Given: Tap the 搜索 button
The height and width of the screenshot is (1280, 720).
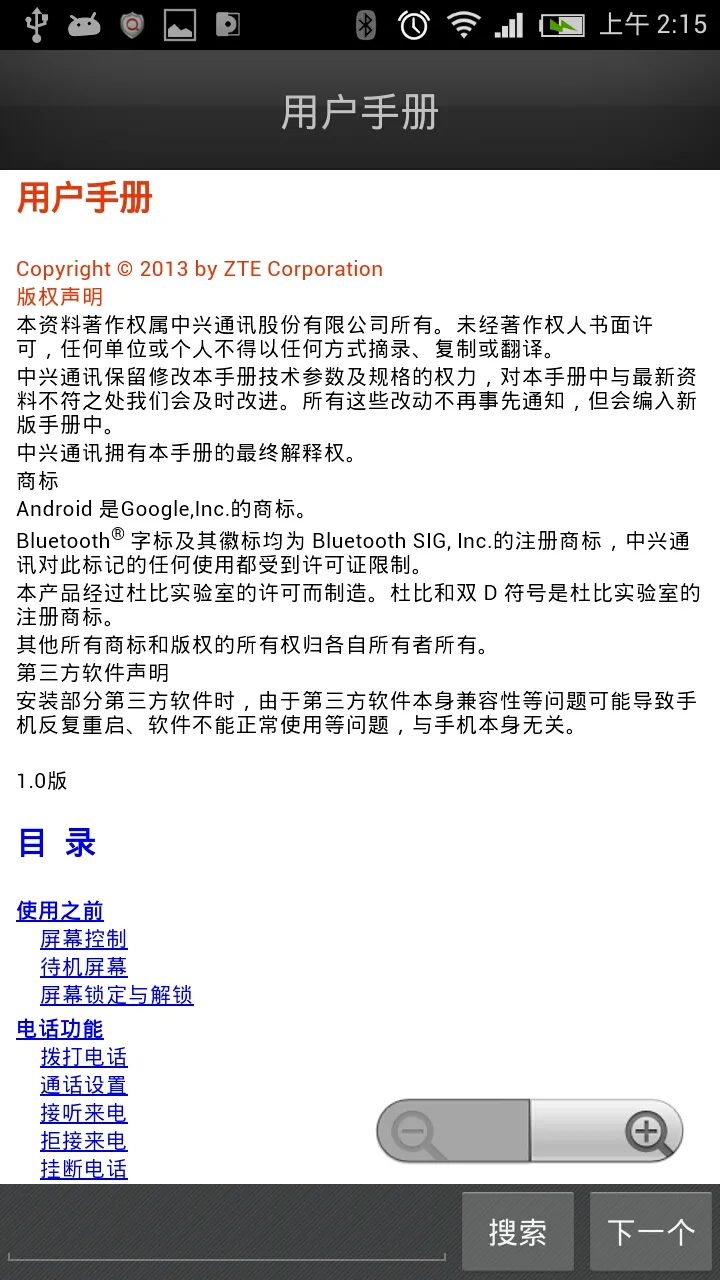Looking at the screenshot, I should [x=518, y=1232].
